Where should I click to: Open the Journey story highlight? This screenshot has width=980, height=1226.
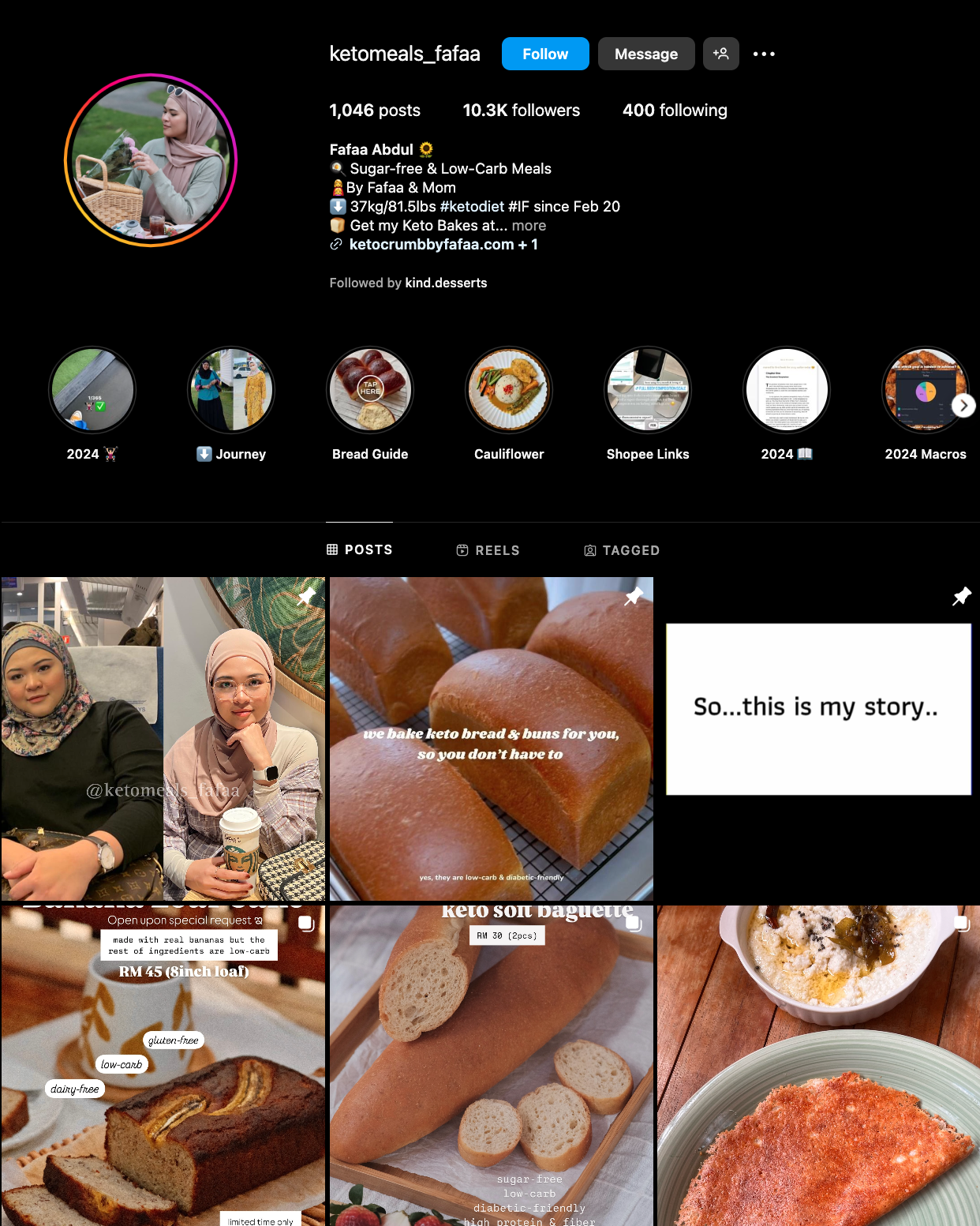click(x=231, y=390)
